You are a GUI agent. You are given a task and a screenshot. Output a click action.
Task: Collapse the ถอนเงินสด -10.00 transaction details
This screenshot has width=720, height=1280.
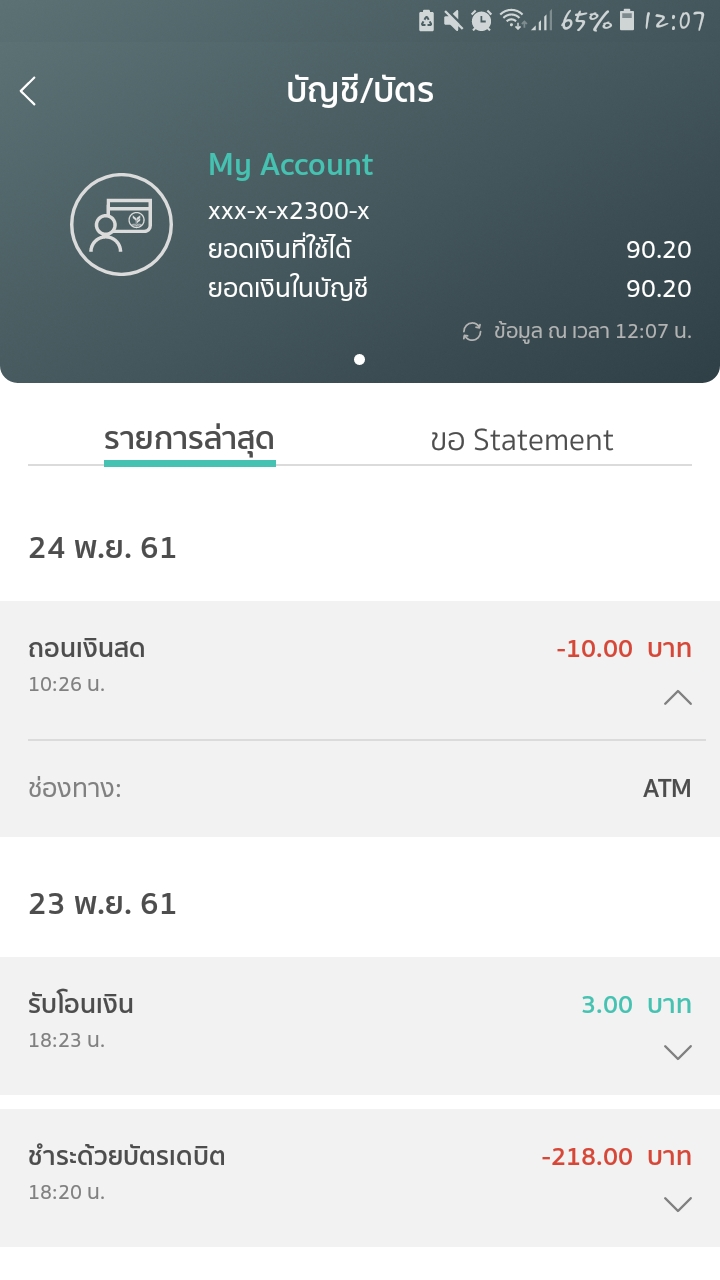tap(678, 697)
